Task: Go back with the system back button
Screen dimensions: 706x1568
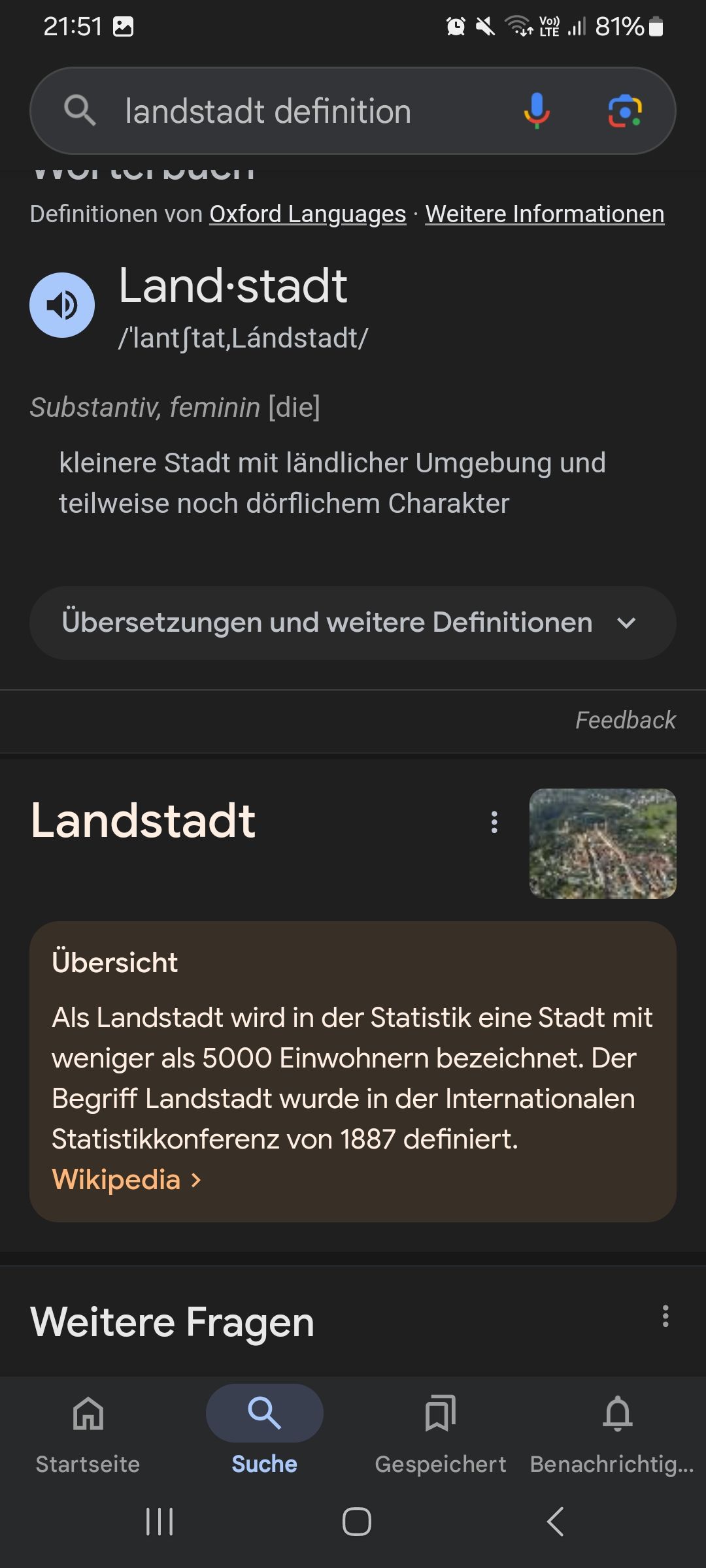Action: click(x=555, y=1522)
